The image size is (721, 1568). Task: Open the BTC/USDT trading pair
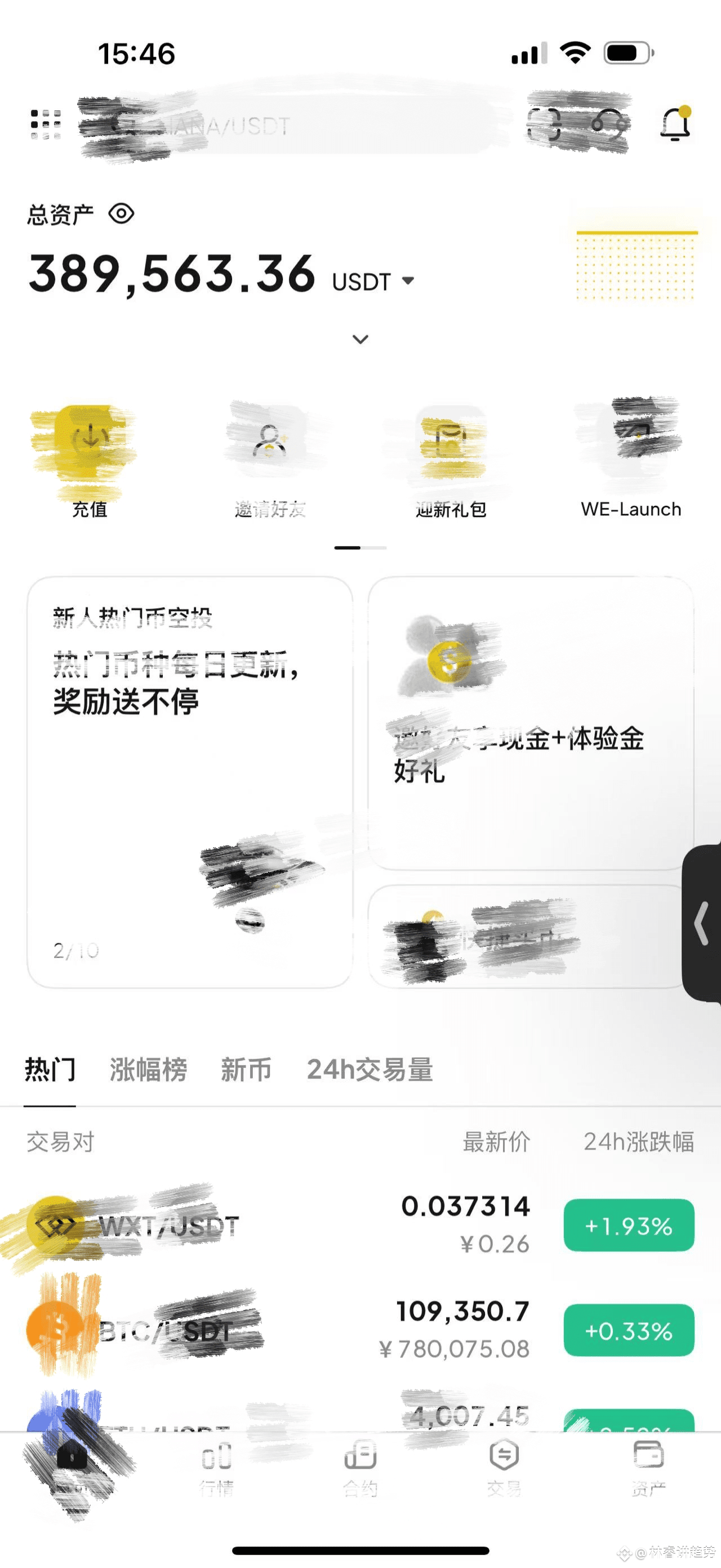360,1330
